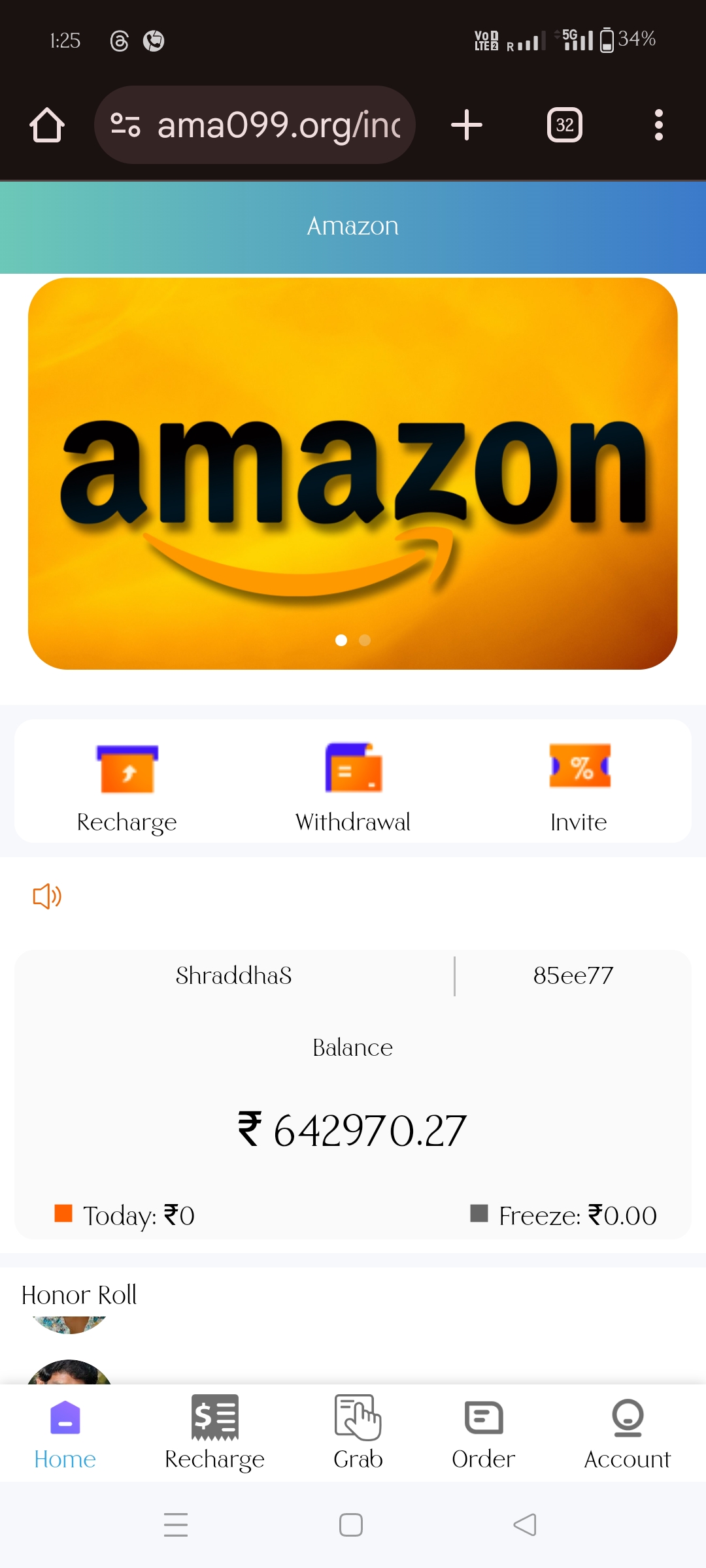The image size is (706, 1568).
Task: Open the Amazon banner image
Action: pyautogui.click(x=353, y=474)
